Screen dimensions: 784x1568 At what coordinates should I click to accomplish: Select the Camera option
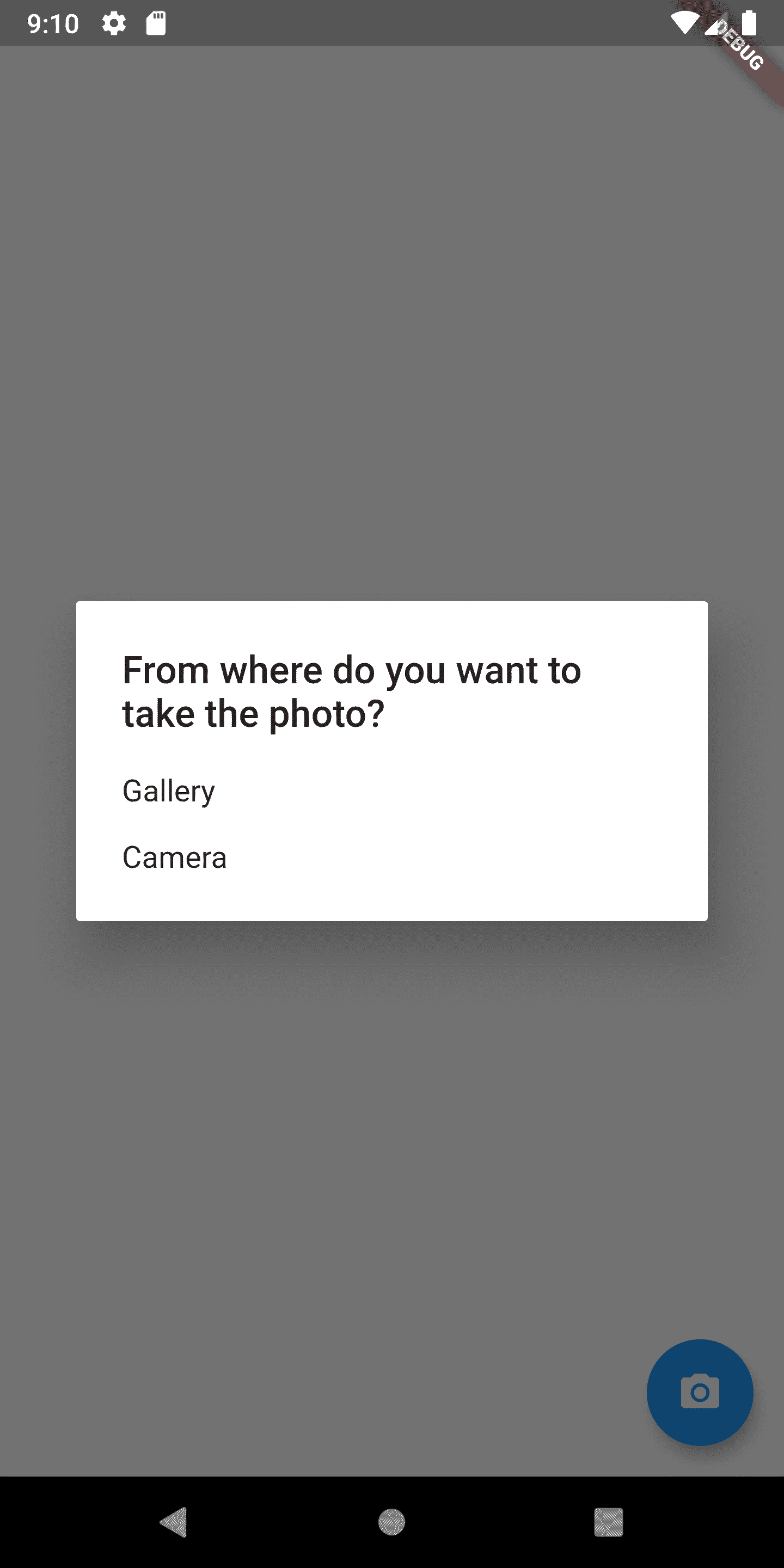(391, 857)
